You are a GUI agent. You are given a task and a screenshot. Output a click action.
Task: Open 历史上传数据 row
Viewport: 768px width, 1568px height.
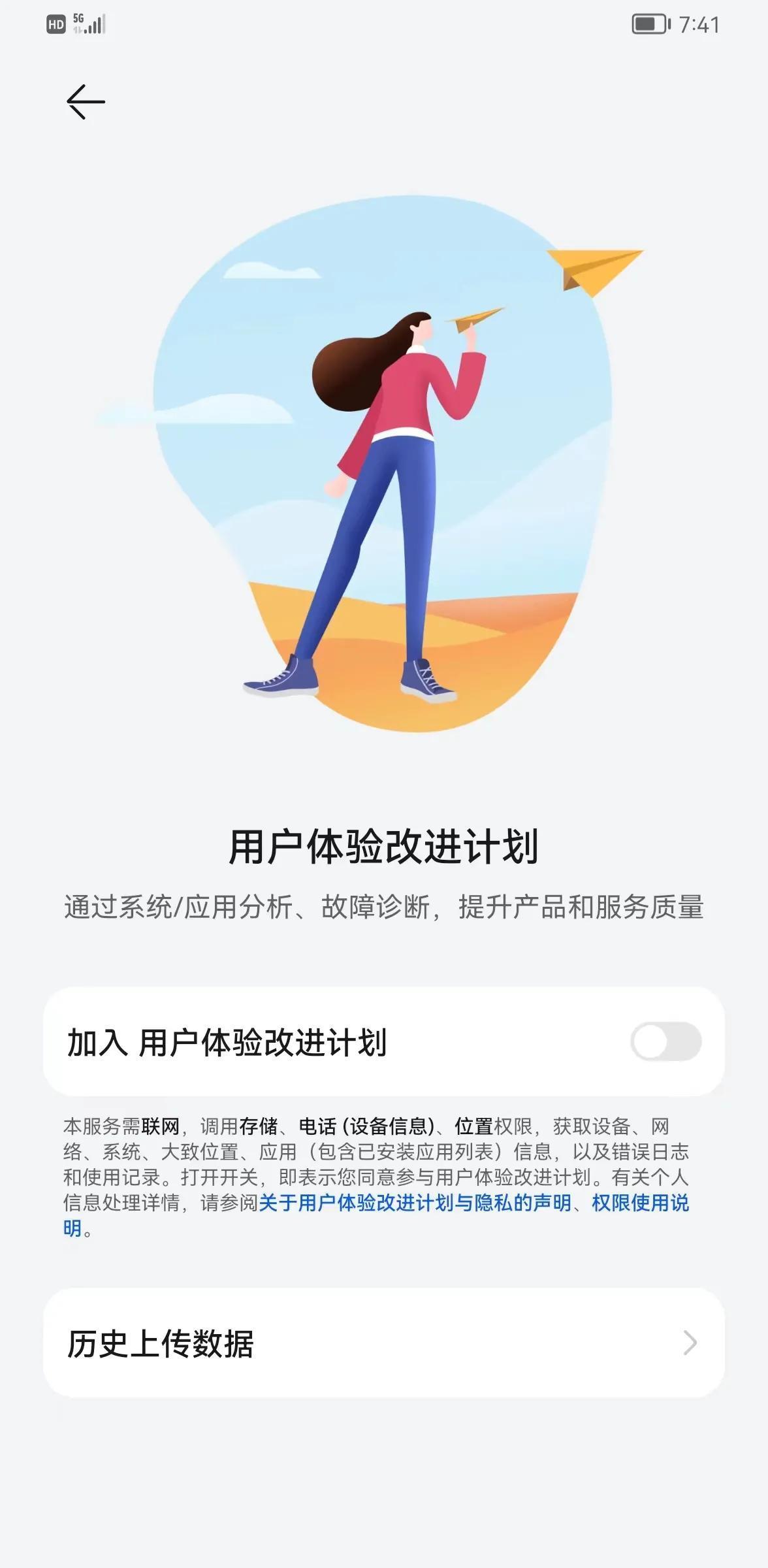(384, 1343)
